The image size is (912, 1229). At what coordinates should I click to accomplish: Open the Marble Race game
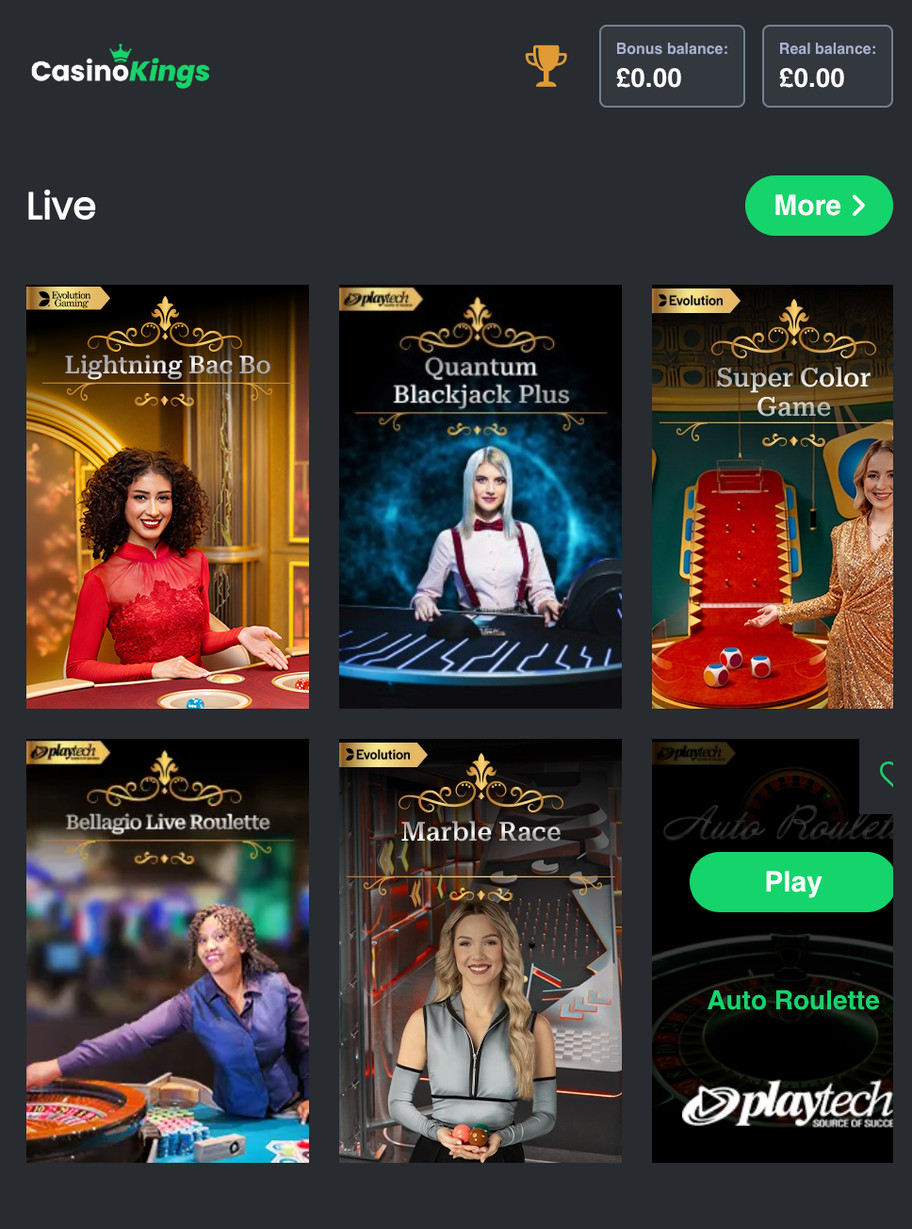pos(480,951)
